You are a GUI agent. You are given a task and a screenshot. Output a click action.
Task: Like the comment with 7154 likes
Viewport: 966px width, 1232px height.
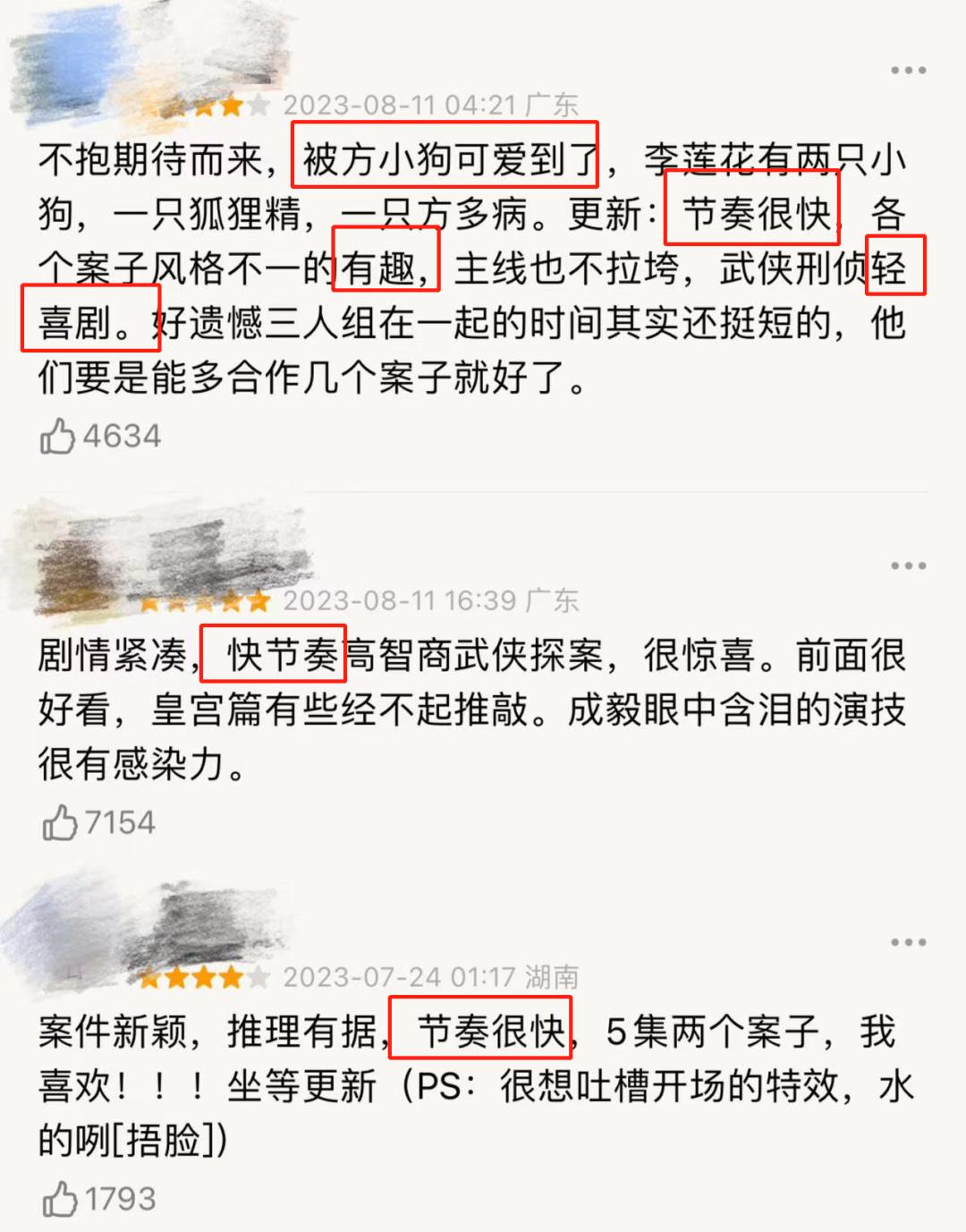[60, 823]
